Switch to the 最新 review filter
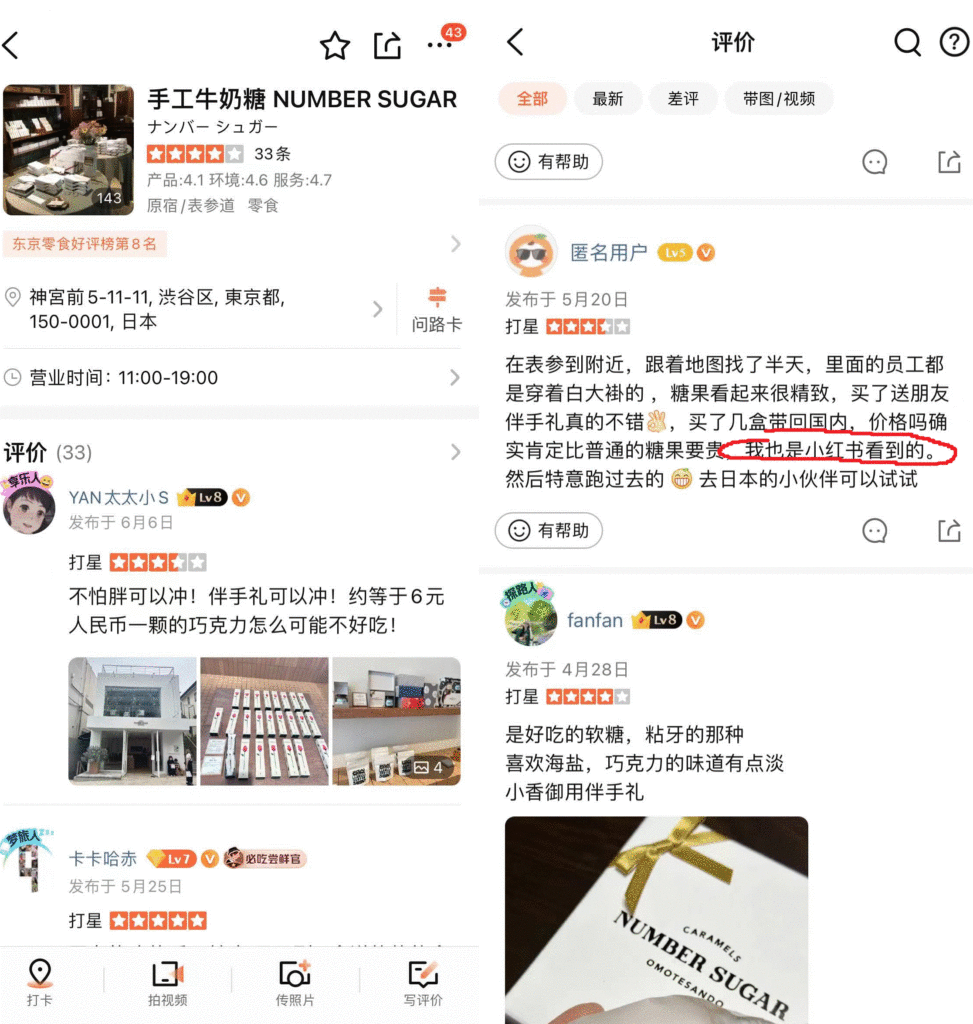The width and height of the screenshot is (973, 1024). (607, 98)
